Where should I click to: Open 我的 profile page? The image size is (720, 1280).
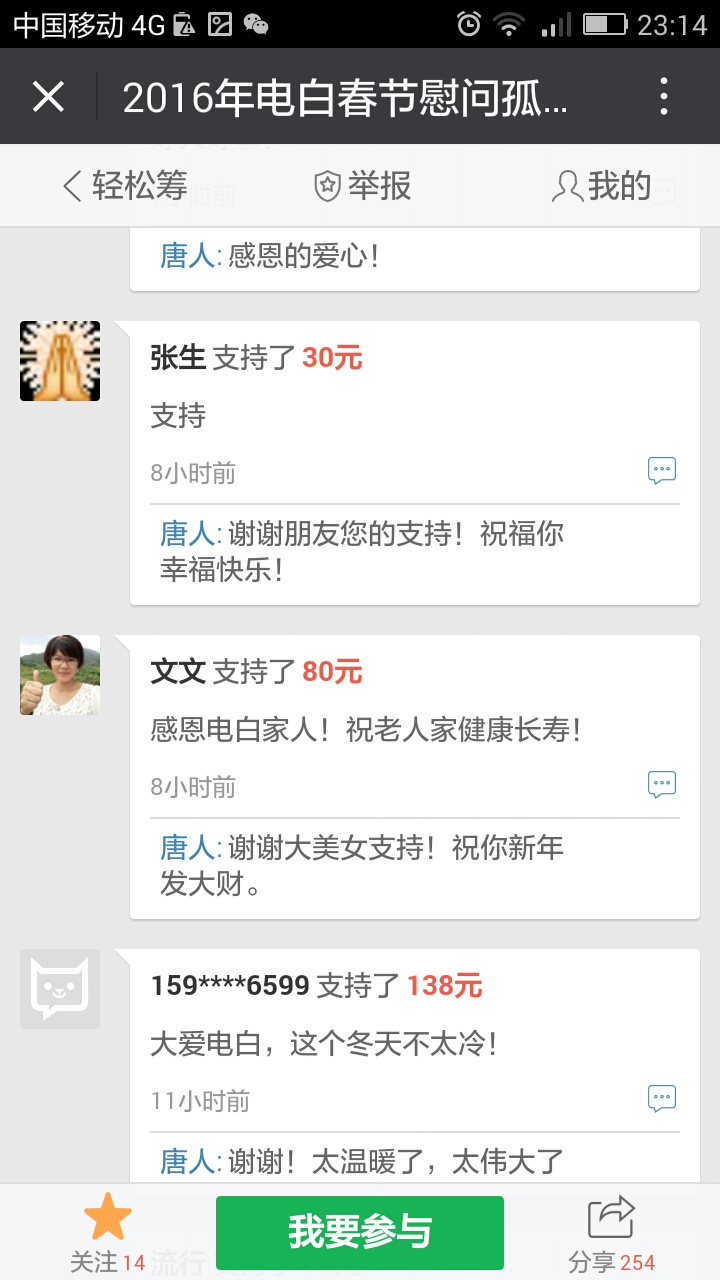(x=602, y=186)
